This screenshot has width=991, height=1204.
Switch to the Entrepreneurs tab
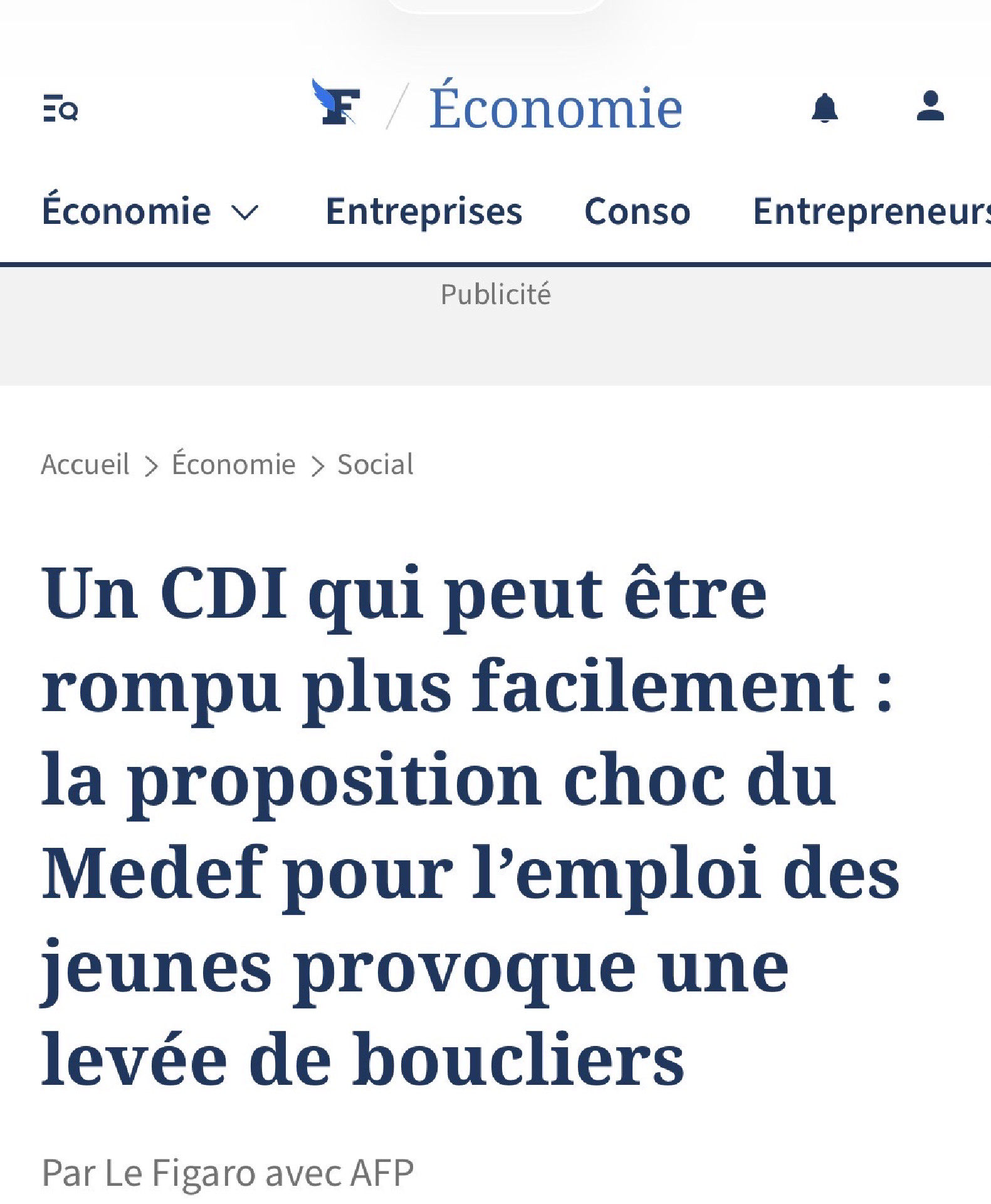tap(871, 211)
